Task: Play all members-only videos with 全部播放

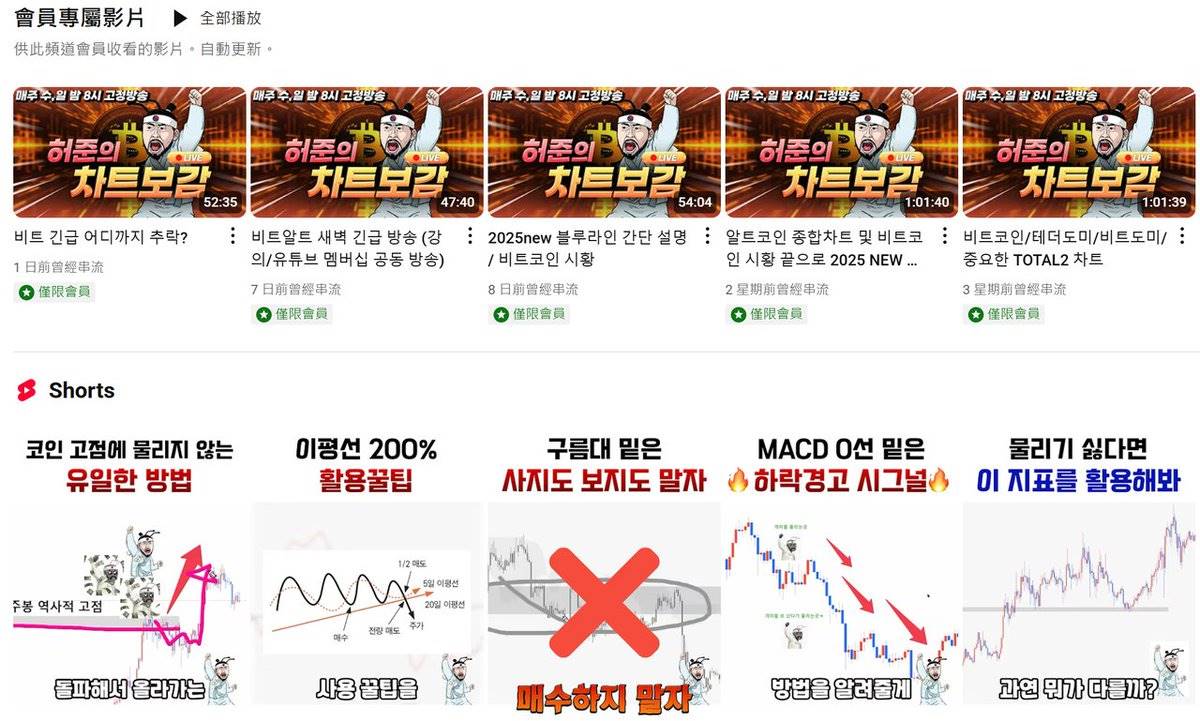Action: pos(218,18)
